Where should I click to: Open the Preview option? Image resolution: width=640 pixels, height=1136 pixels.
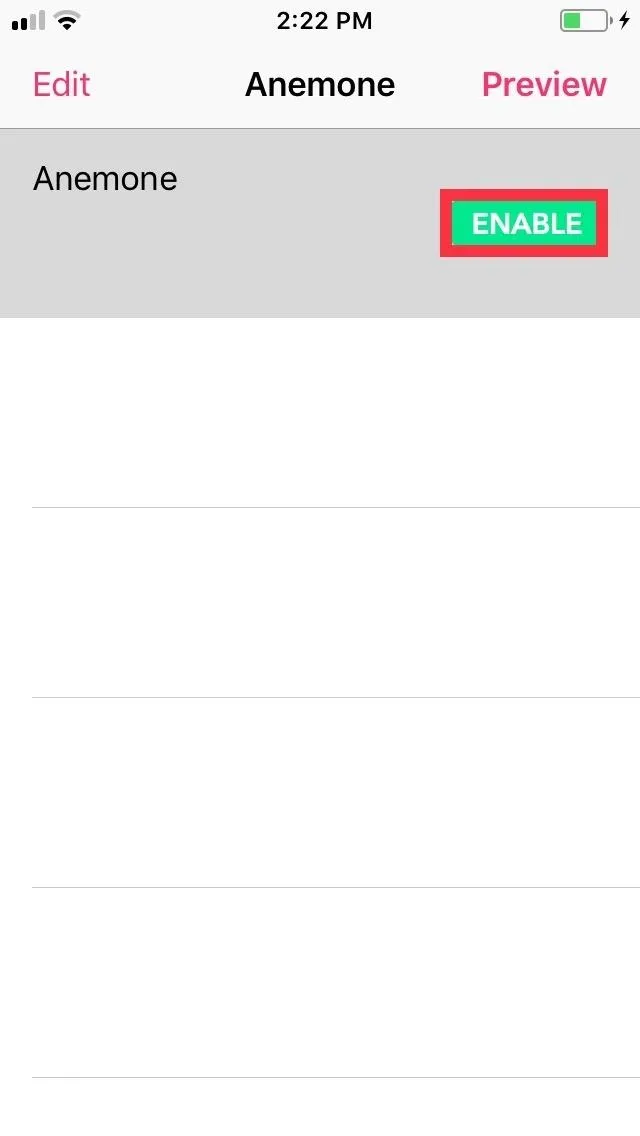(x=544, y=85)
